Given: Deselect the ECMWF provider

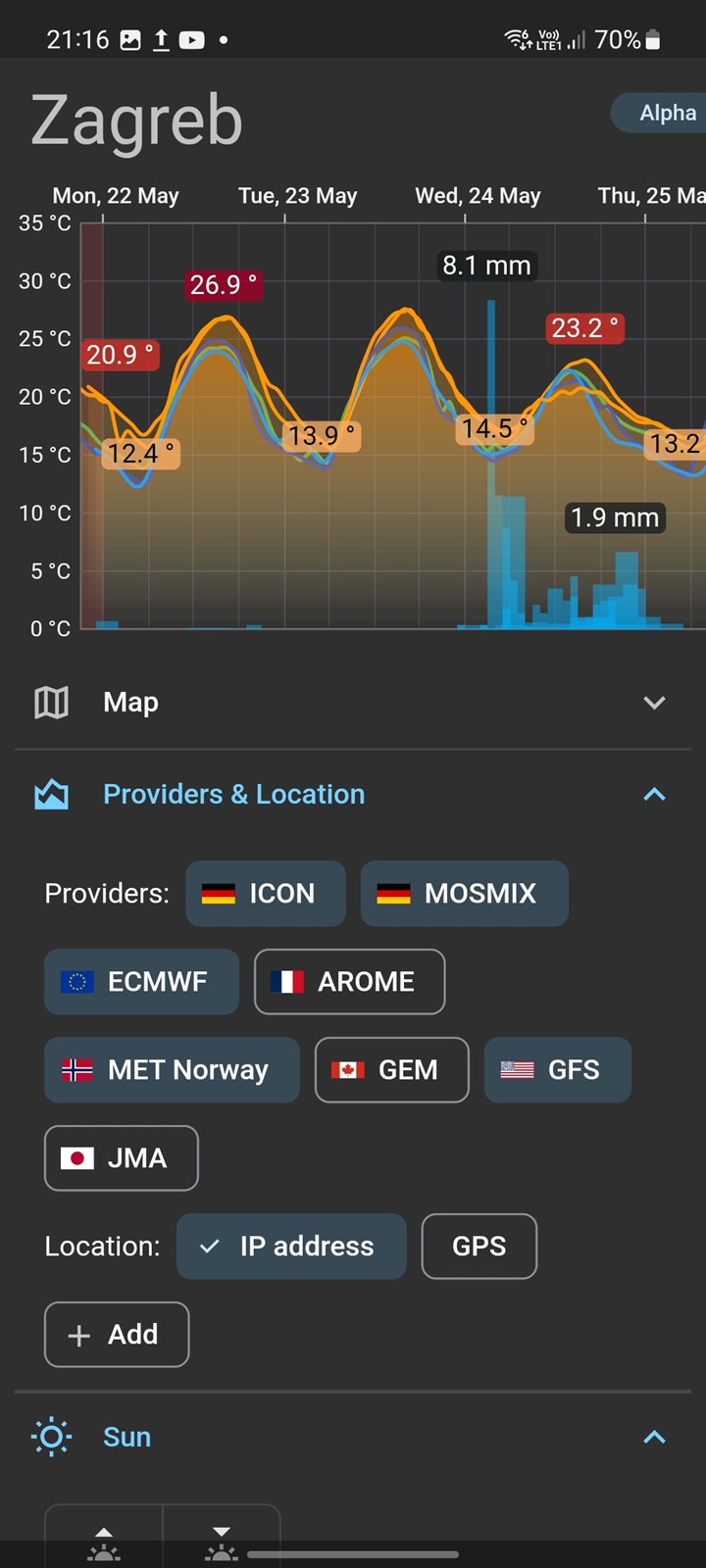Looking at the screenshot, I should click(x=141, y=982).
